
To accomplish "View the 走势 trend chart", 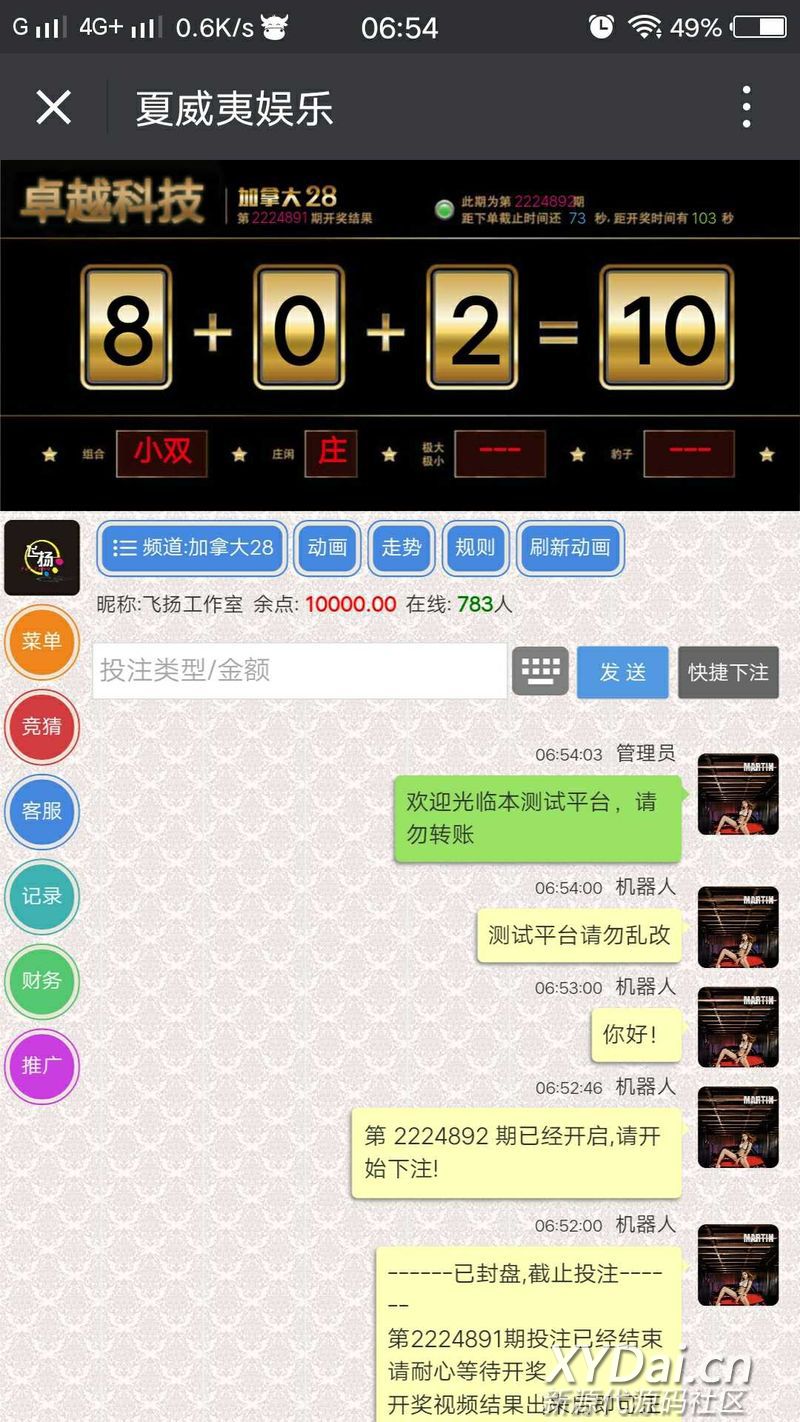I will pos(401,547).
